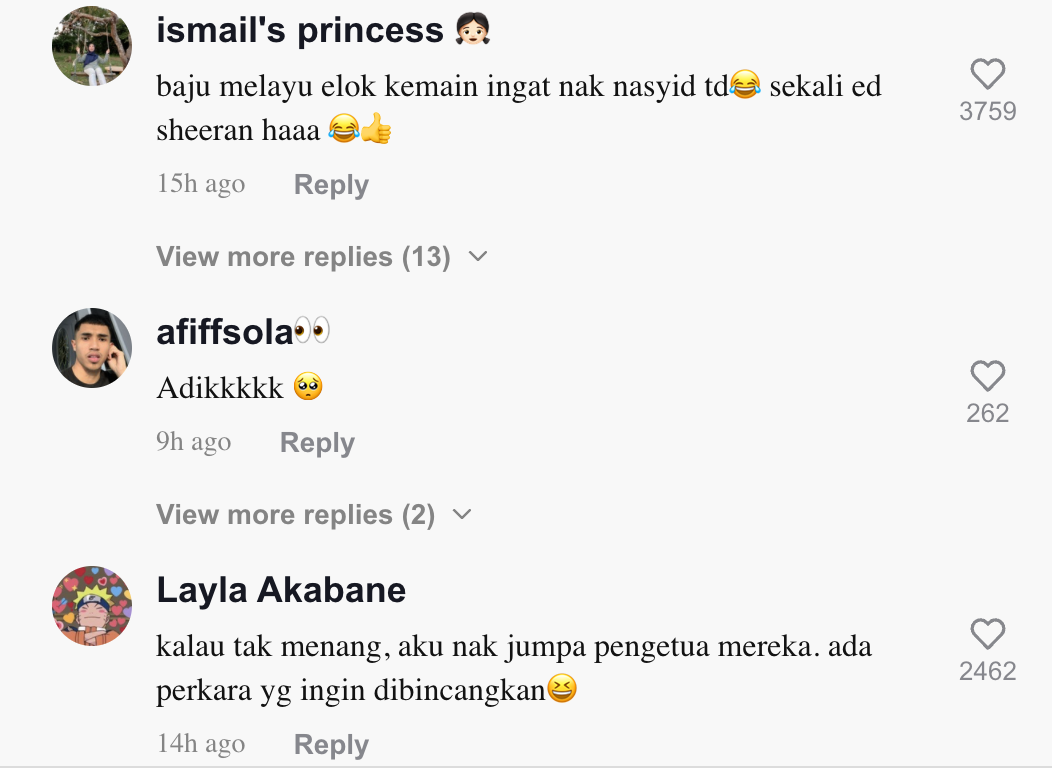Tap the username ismail's princess
Screen dimensions: 1052x768
click(300, 31)
